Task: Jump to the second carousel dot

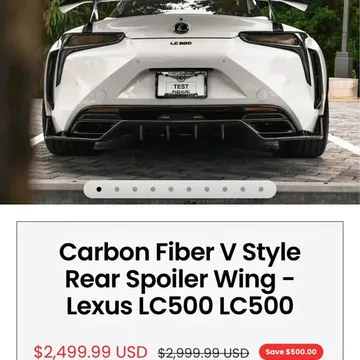Action: [x=117, y=189]
